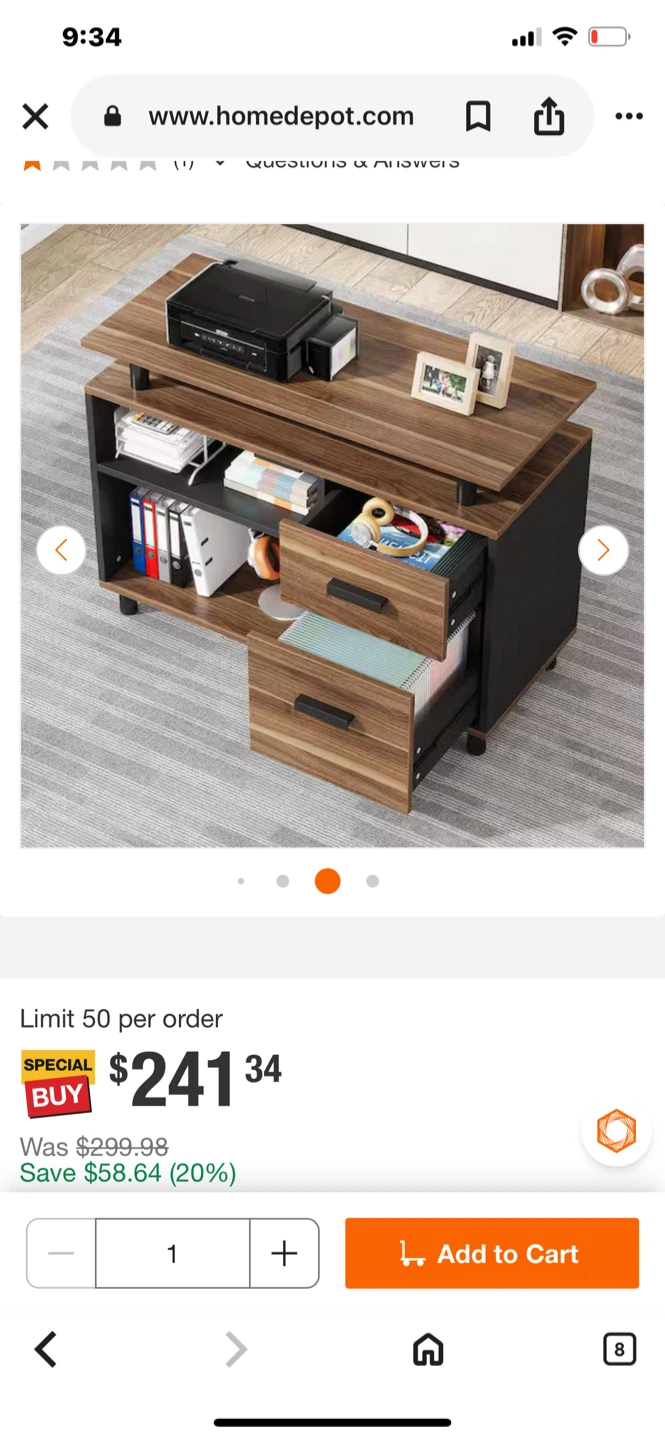The image size is (665, 1440).
Task: Jump to the last image dot
Action: (x=372, y=881)
